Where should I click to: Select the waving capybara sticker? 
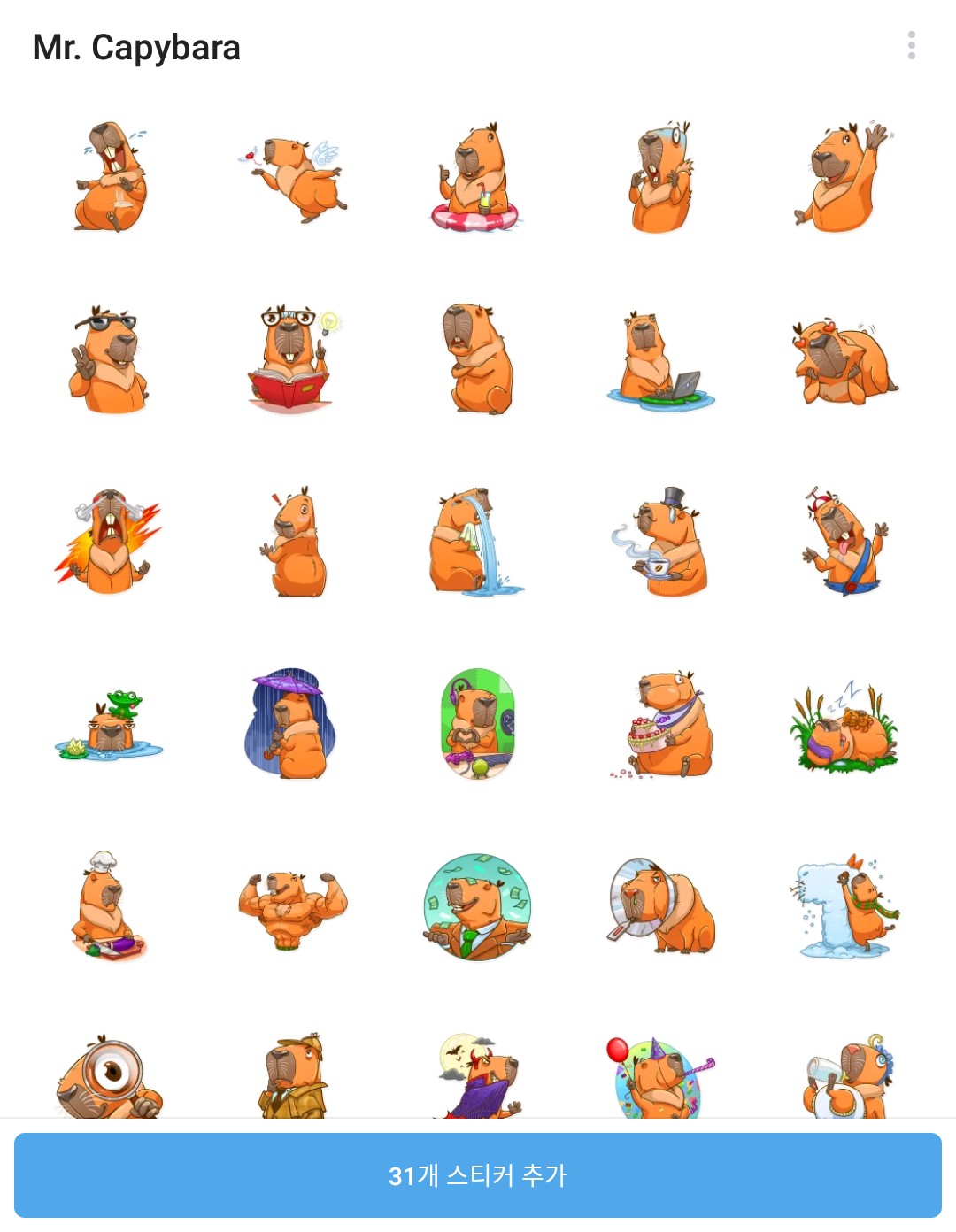tap(844, 177)
